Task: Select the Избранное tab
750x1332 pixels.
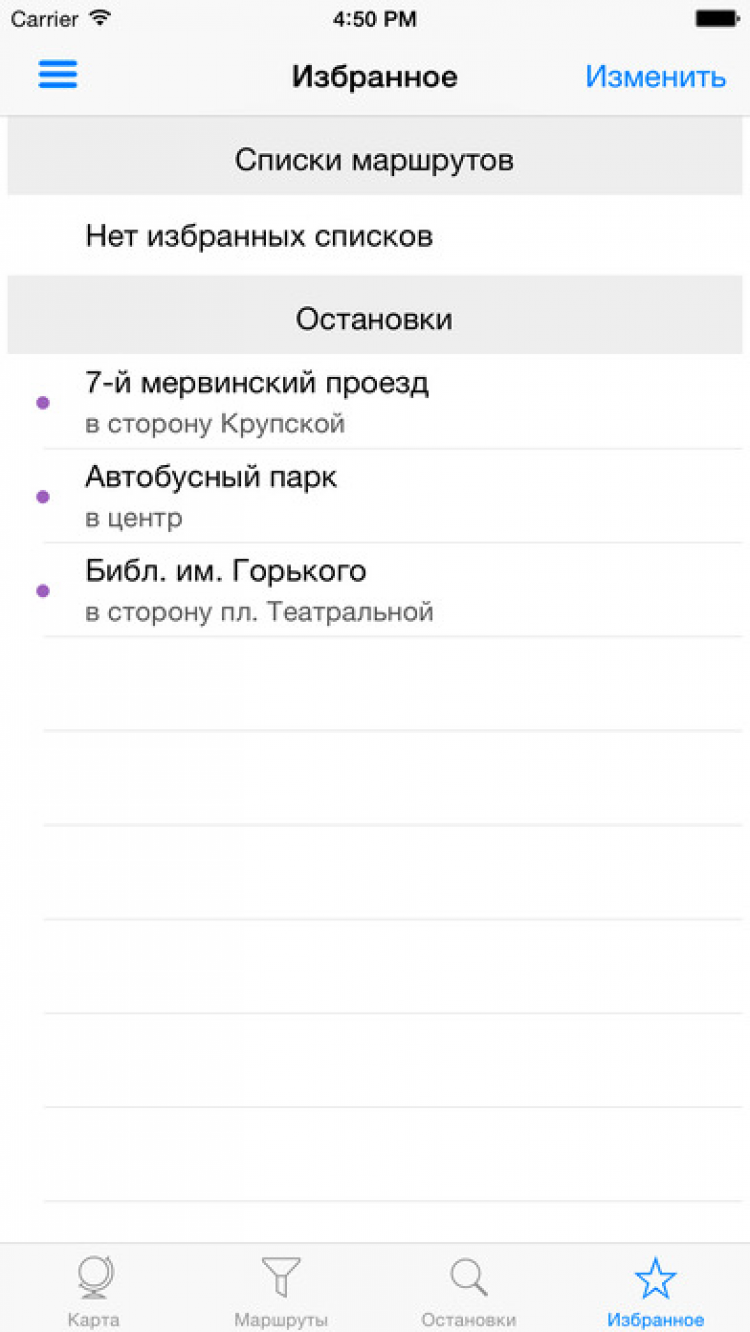Action: pyautogui.click(x=655, y=1290)
